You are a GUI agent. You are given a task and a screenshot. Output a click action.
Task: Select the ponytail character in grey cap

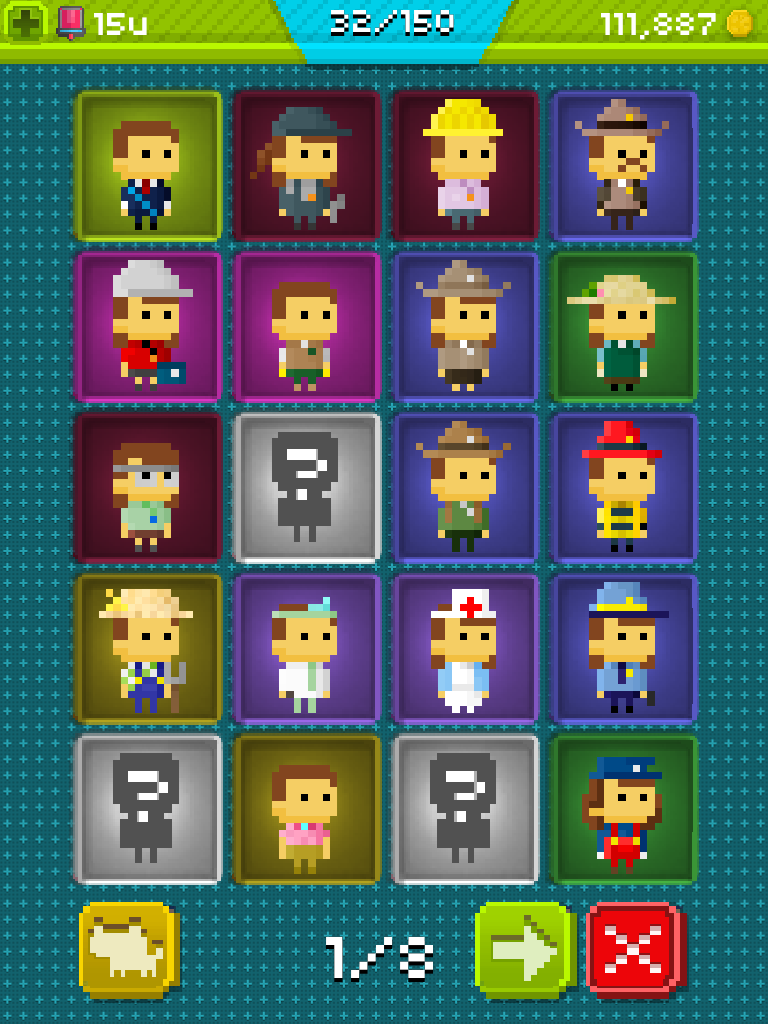click(306, 167)
